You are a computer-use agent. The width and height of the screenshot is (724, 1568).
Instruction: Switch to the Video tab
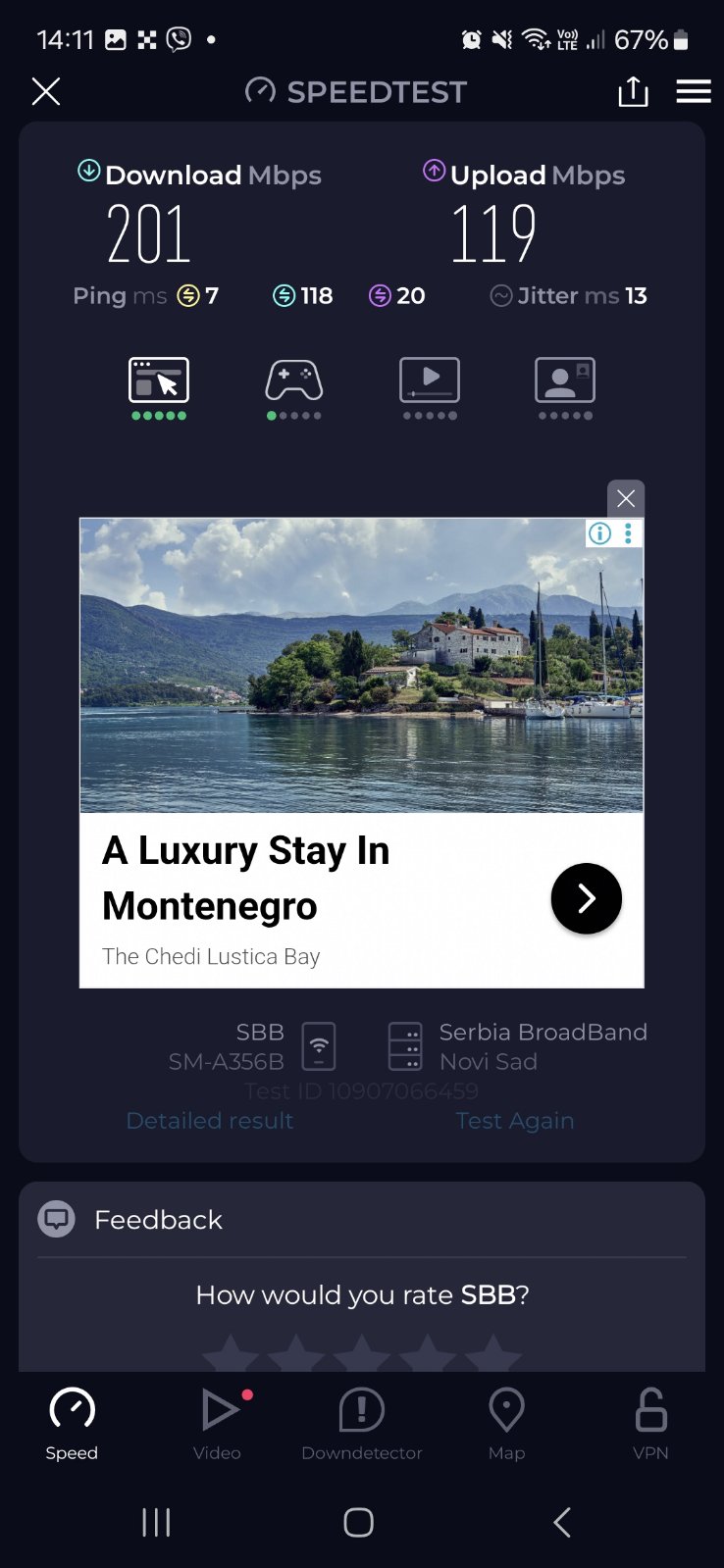218,1424
